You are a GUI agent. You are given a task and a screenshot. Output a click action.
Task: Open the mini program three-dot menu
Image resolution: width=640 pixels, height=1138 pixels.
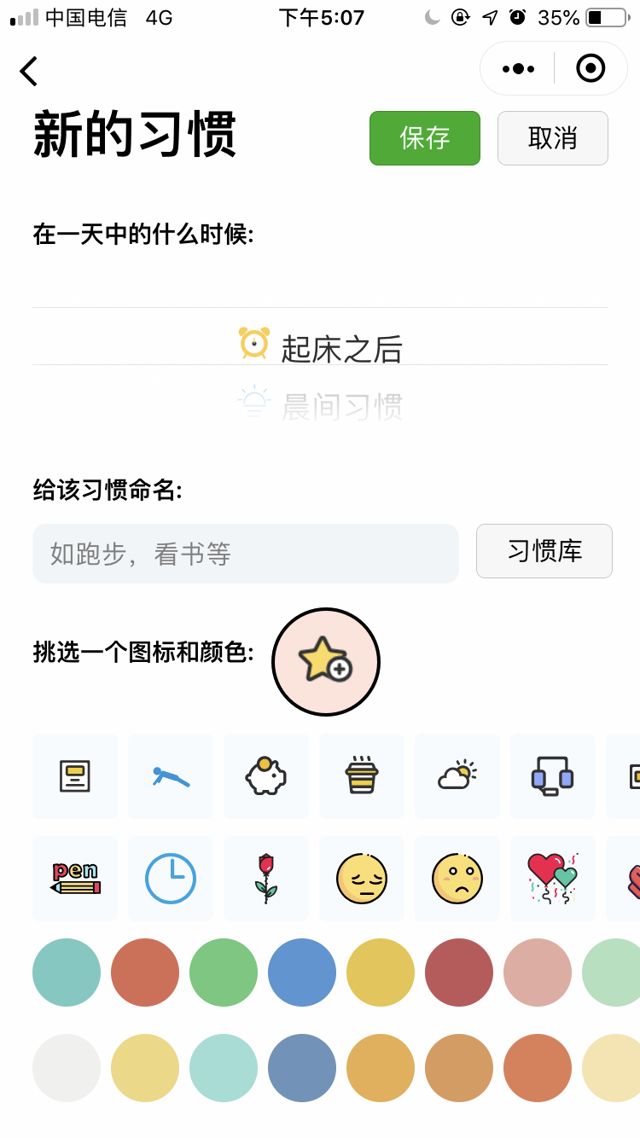coord(518,69)
